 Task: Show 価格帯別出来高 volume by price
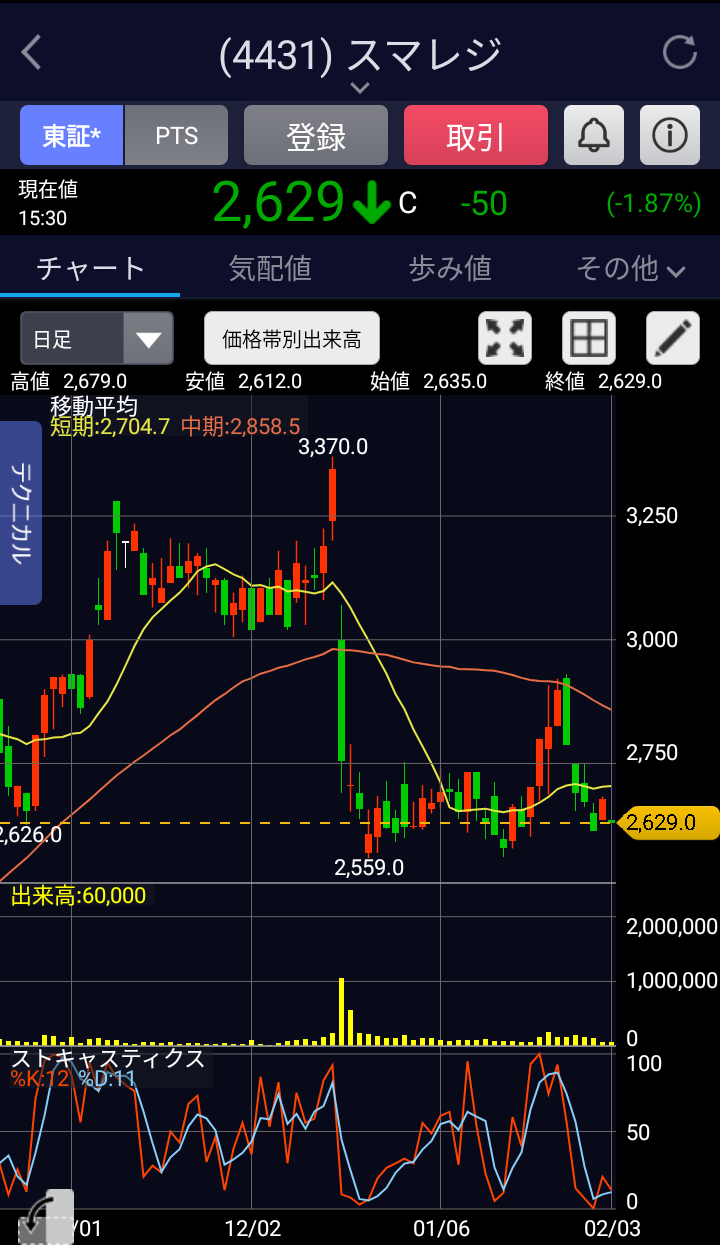(x=292, y=339)
